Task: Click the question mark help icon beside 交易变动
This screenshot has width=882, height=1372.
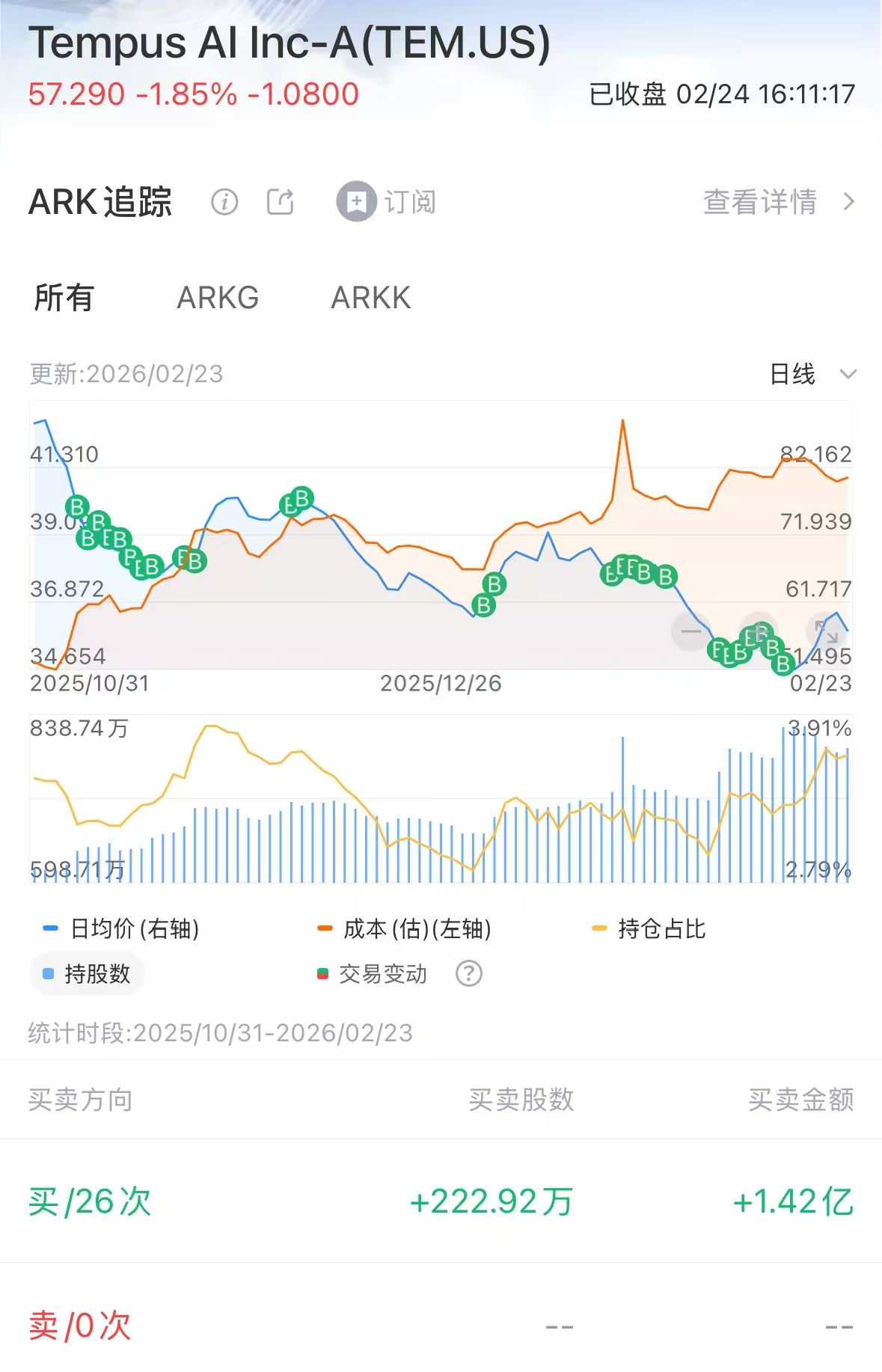Action: point(468,974)
